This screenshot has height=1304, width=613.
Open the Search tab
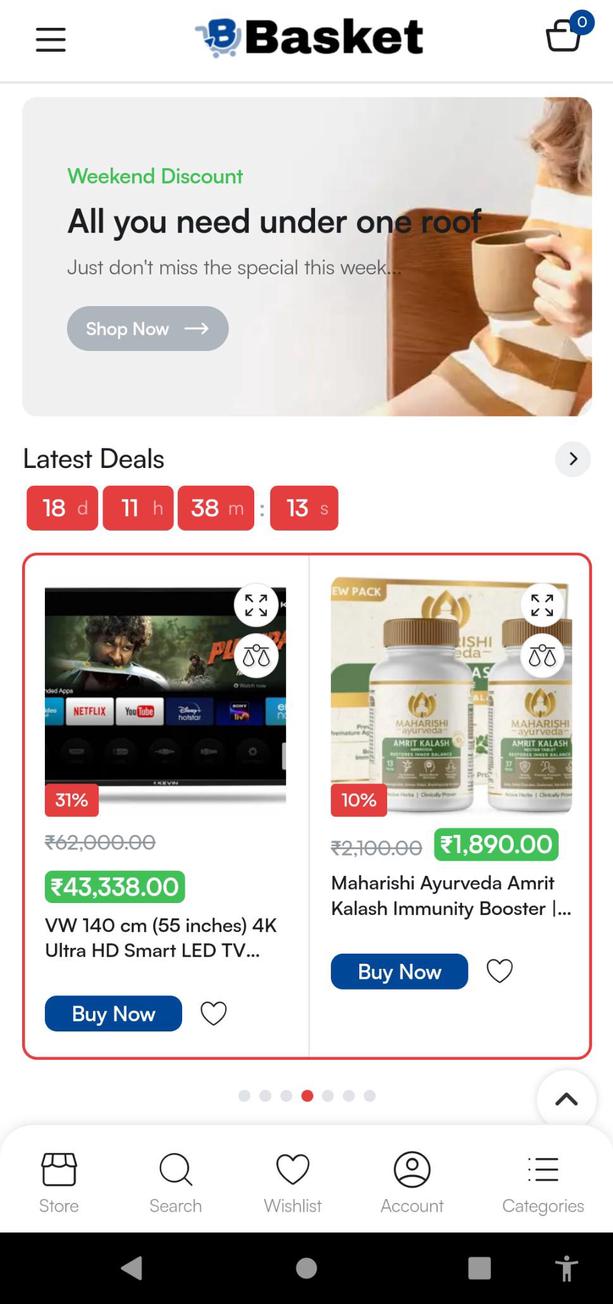pyautogui.click(x=175, y=1181)
